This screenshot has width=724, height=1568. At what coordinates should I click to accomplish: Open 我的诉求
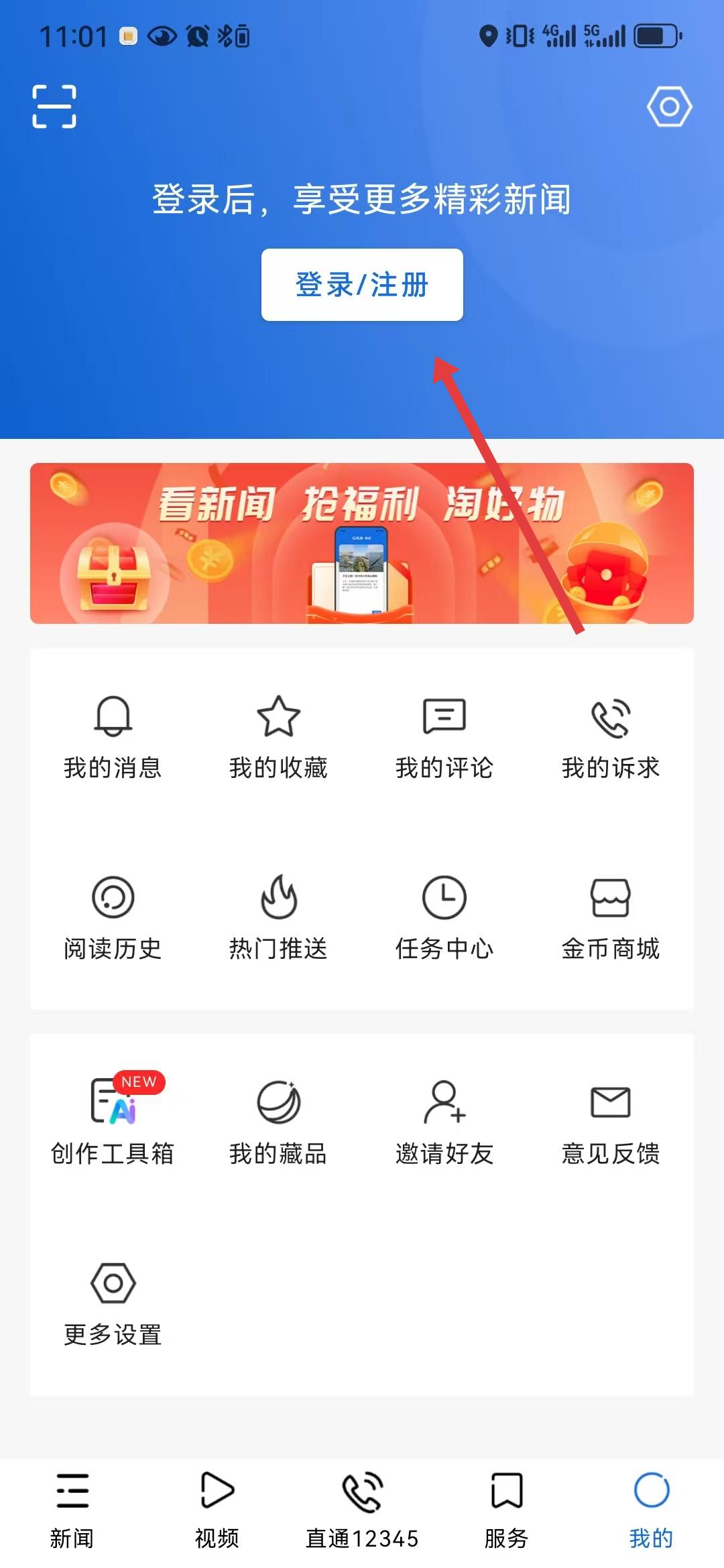[x=610, y=737]
